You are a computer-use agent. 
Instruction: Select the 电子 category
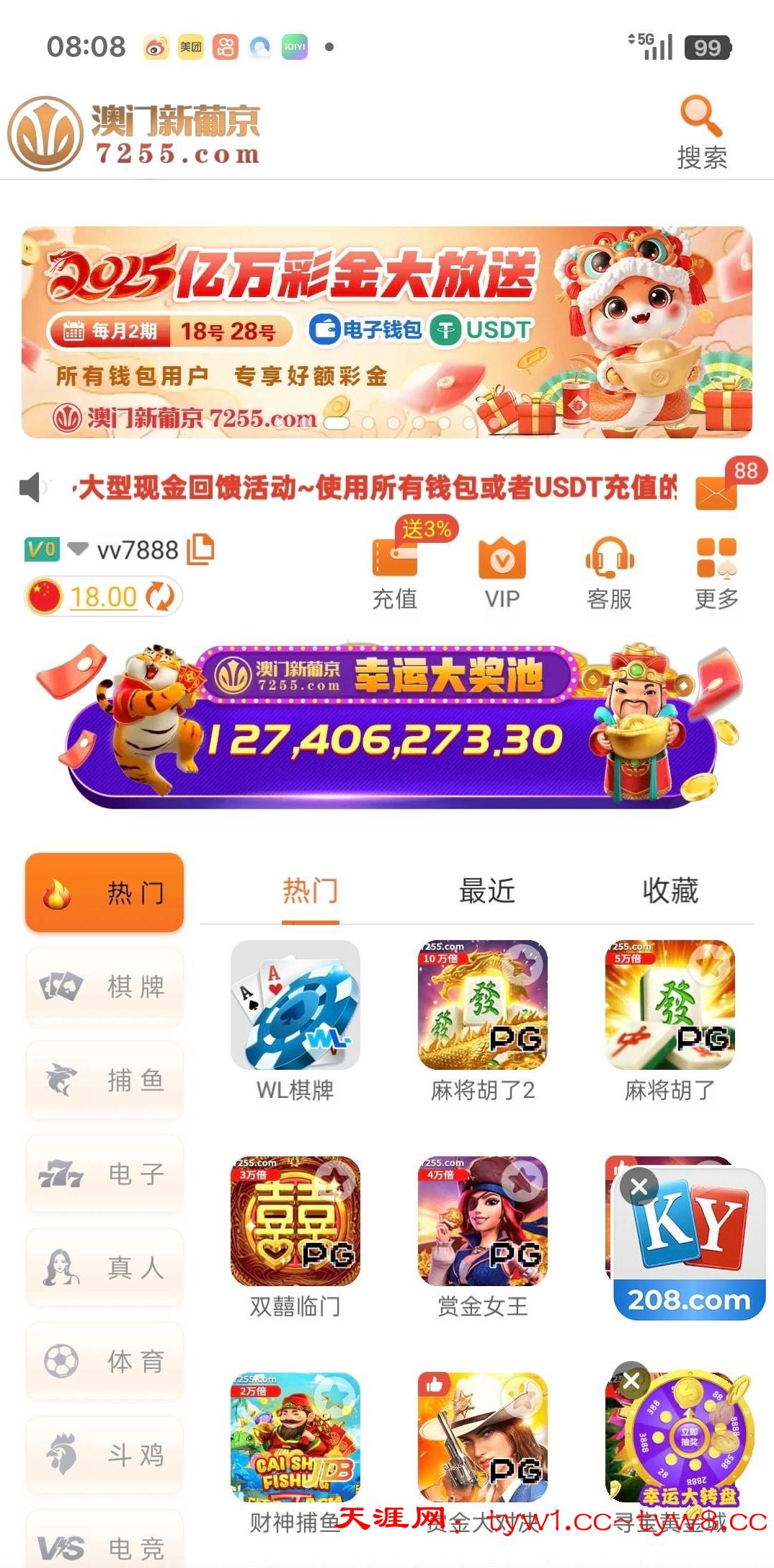pyautogui.click(x=104, y=1174)
